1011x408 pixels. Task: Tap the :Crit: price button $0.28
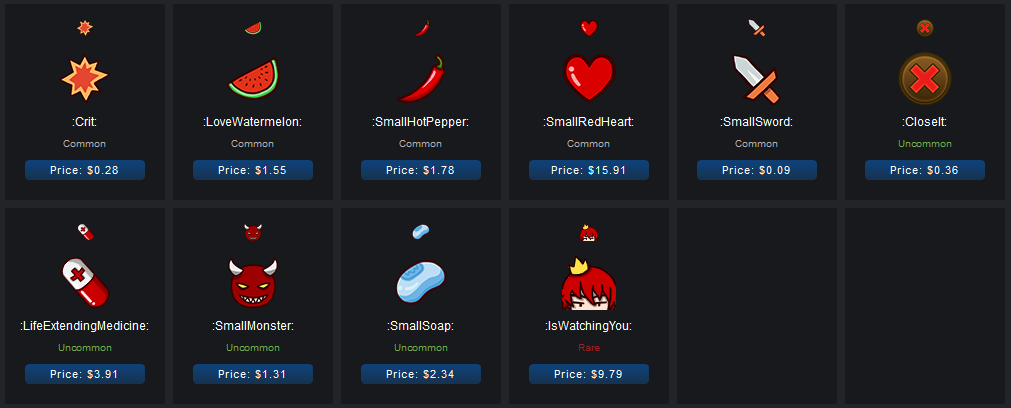[x=85, y=170]
